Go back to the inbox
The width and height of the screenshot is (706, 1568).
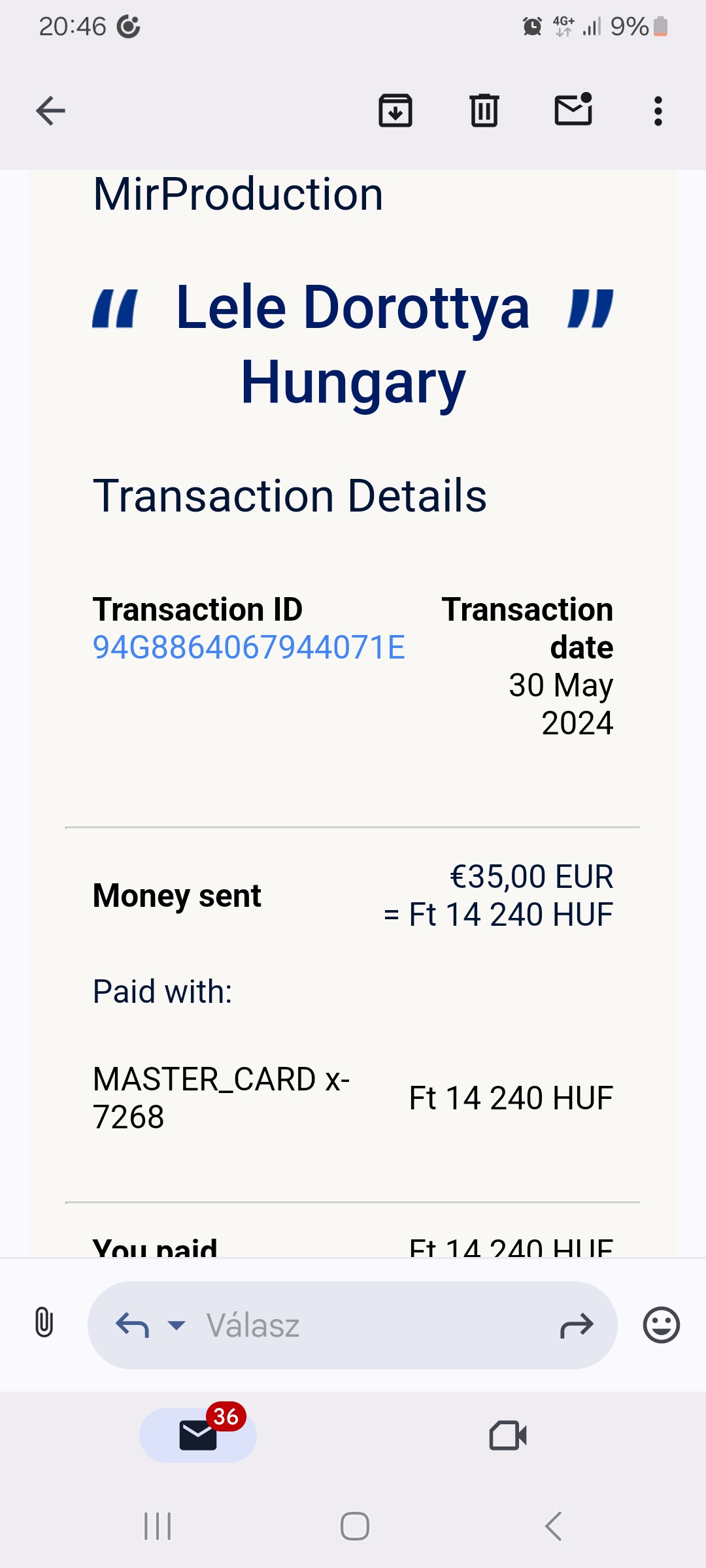pos(50,110)
